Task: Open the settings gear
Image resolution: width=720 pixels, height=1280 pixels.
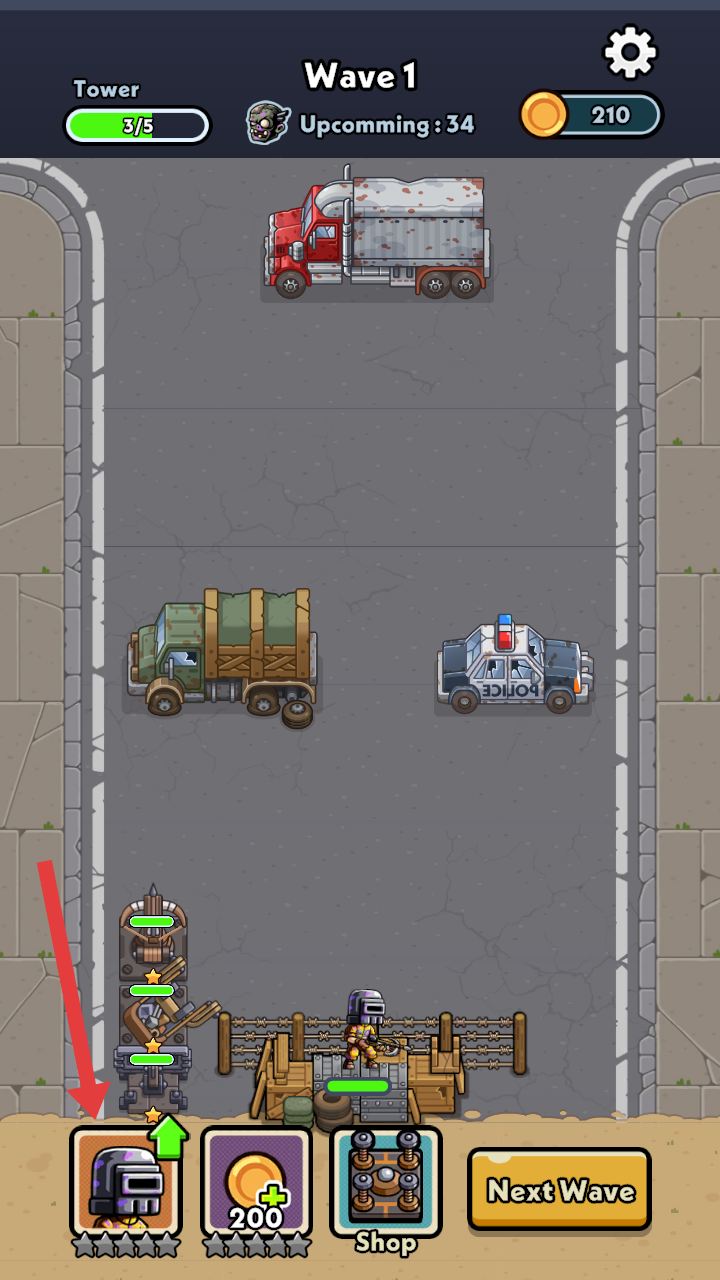Action: click(x=630, y=52)
